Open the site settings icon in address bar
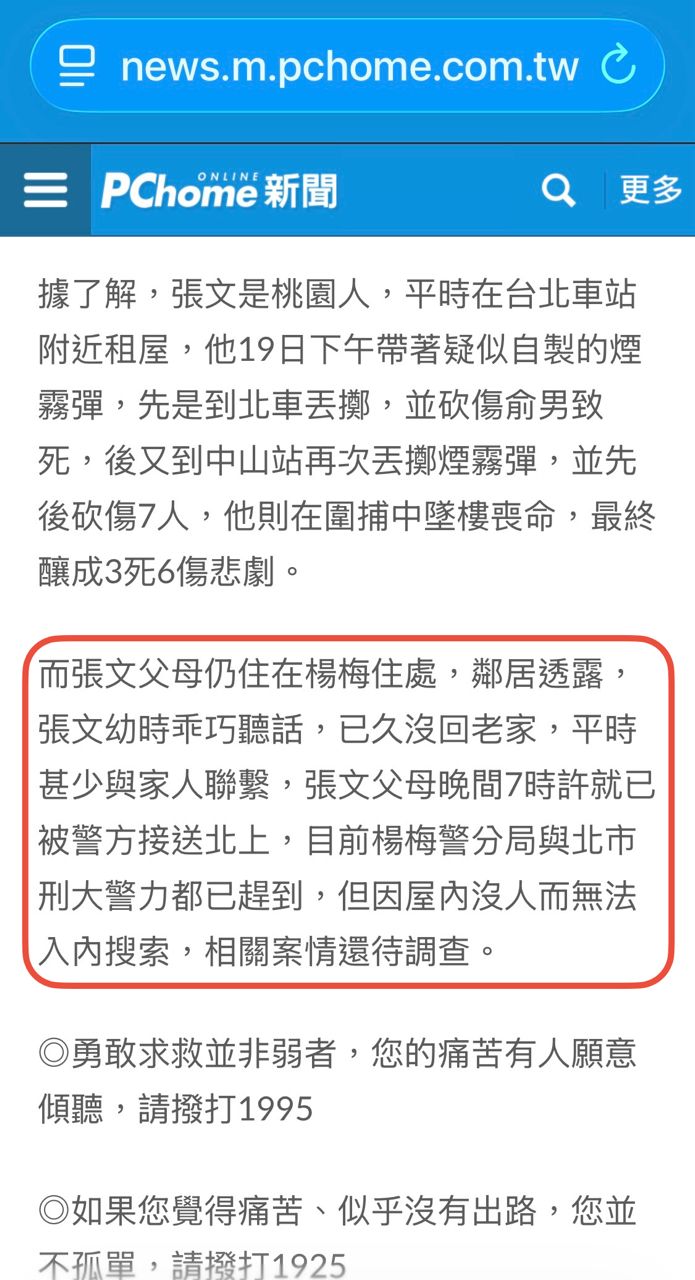695x1280 pixels. point(77,66)
